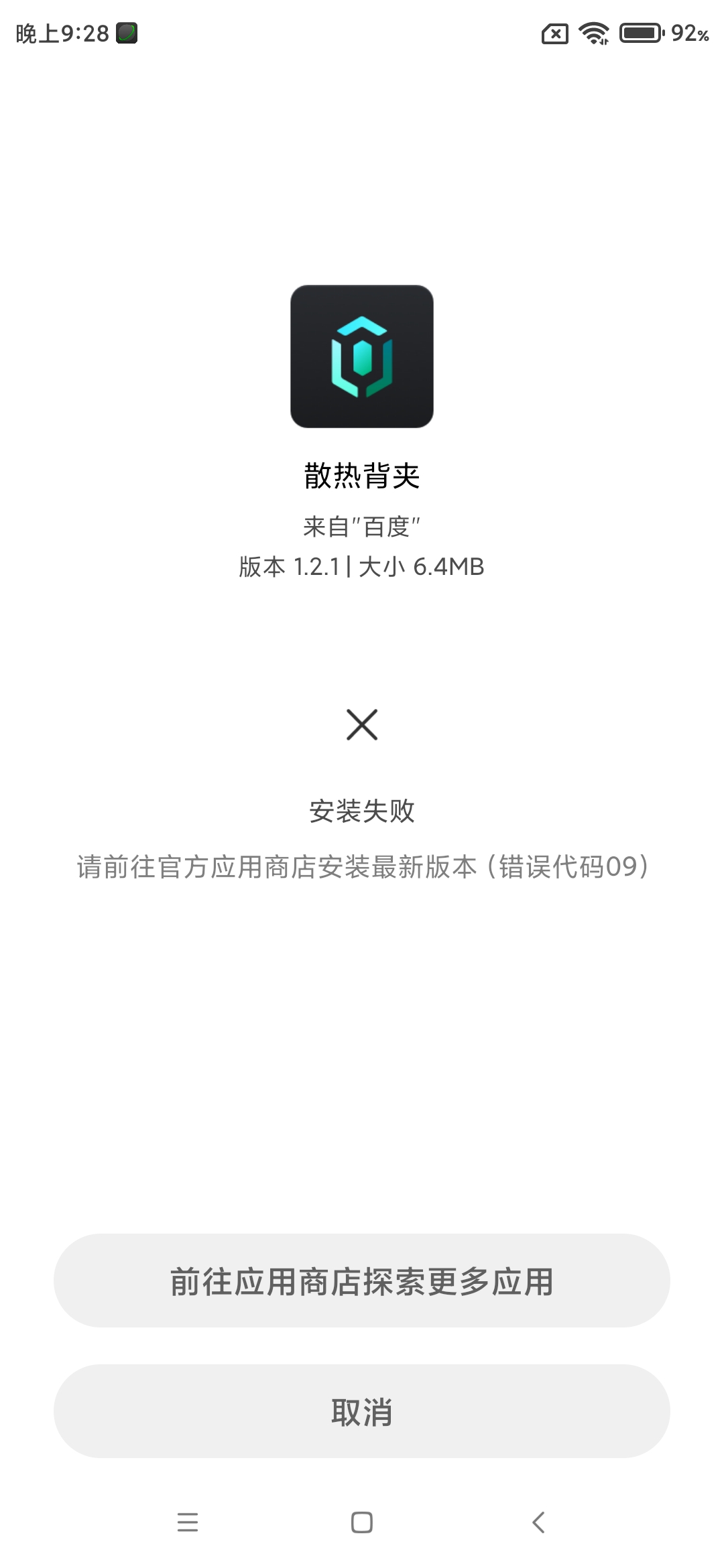Tap 前往应用商店探索更多应用 button
Viewport: 724px width, 1568px height.
[x=362, y=1281]
